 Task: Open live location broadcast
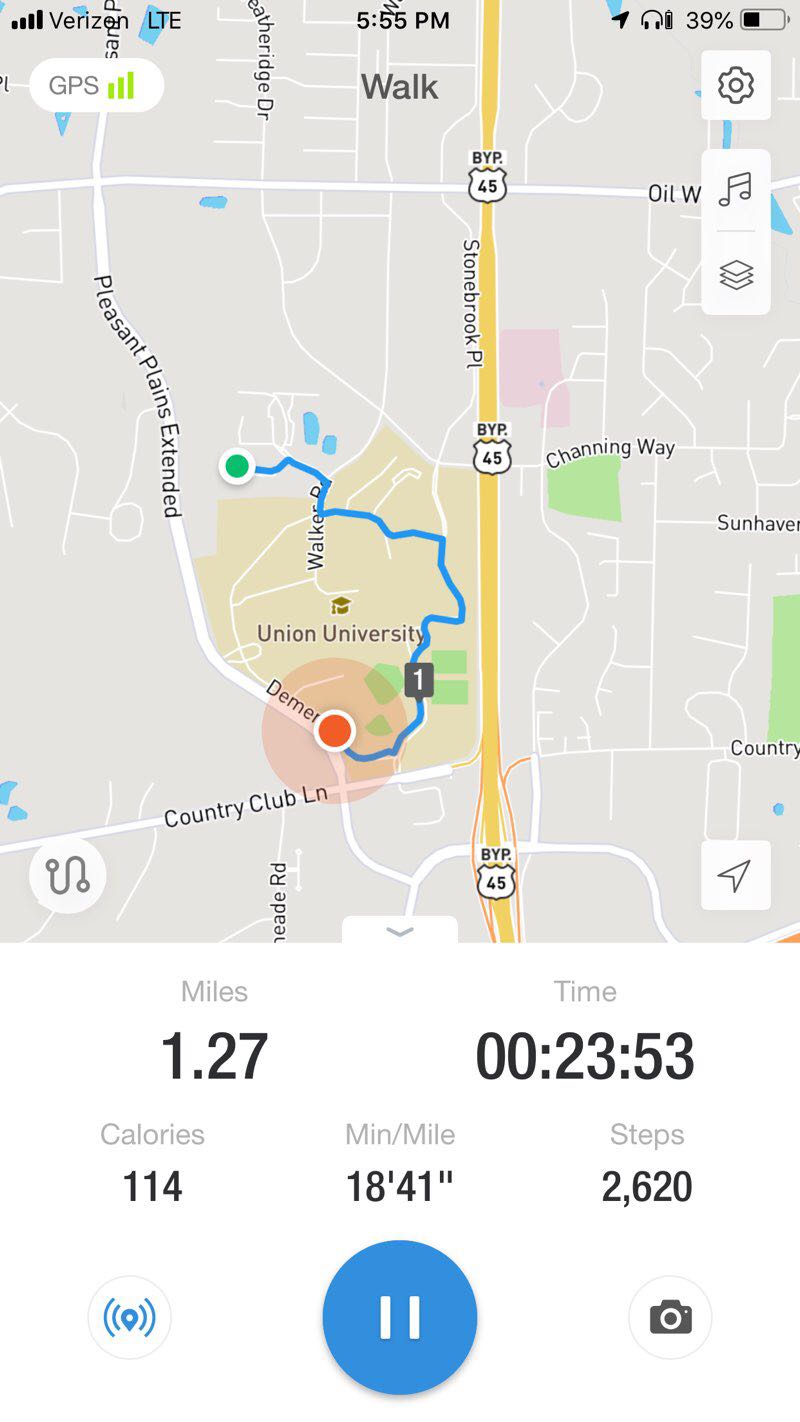(130, 1317)
